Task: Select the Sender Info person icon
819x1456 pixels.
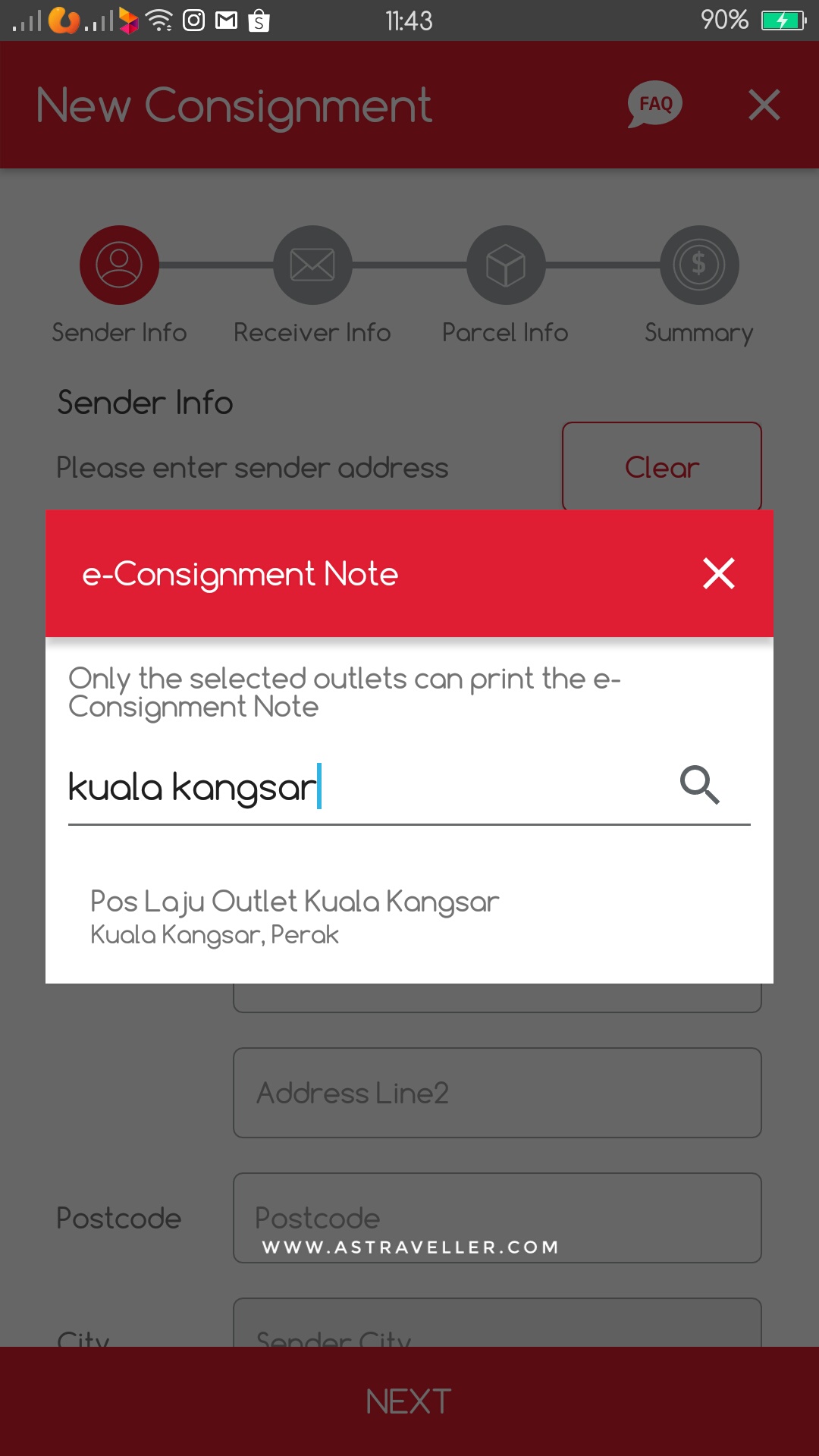Action: click(118, 264)
